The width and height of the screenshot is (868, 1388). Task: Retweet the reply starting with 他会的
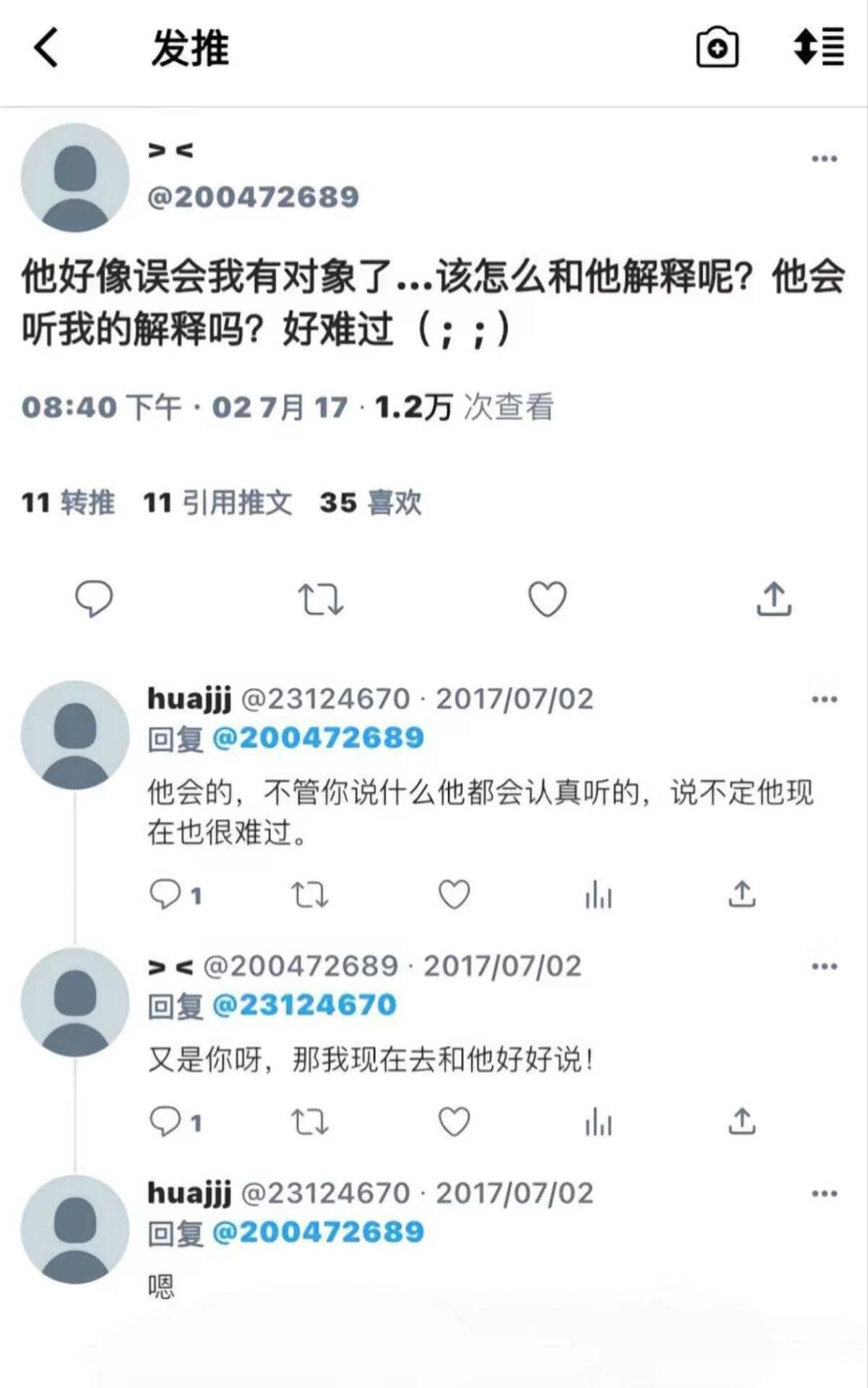coord(309,895)
